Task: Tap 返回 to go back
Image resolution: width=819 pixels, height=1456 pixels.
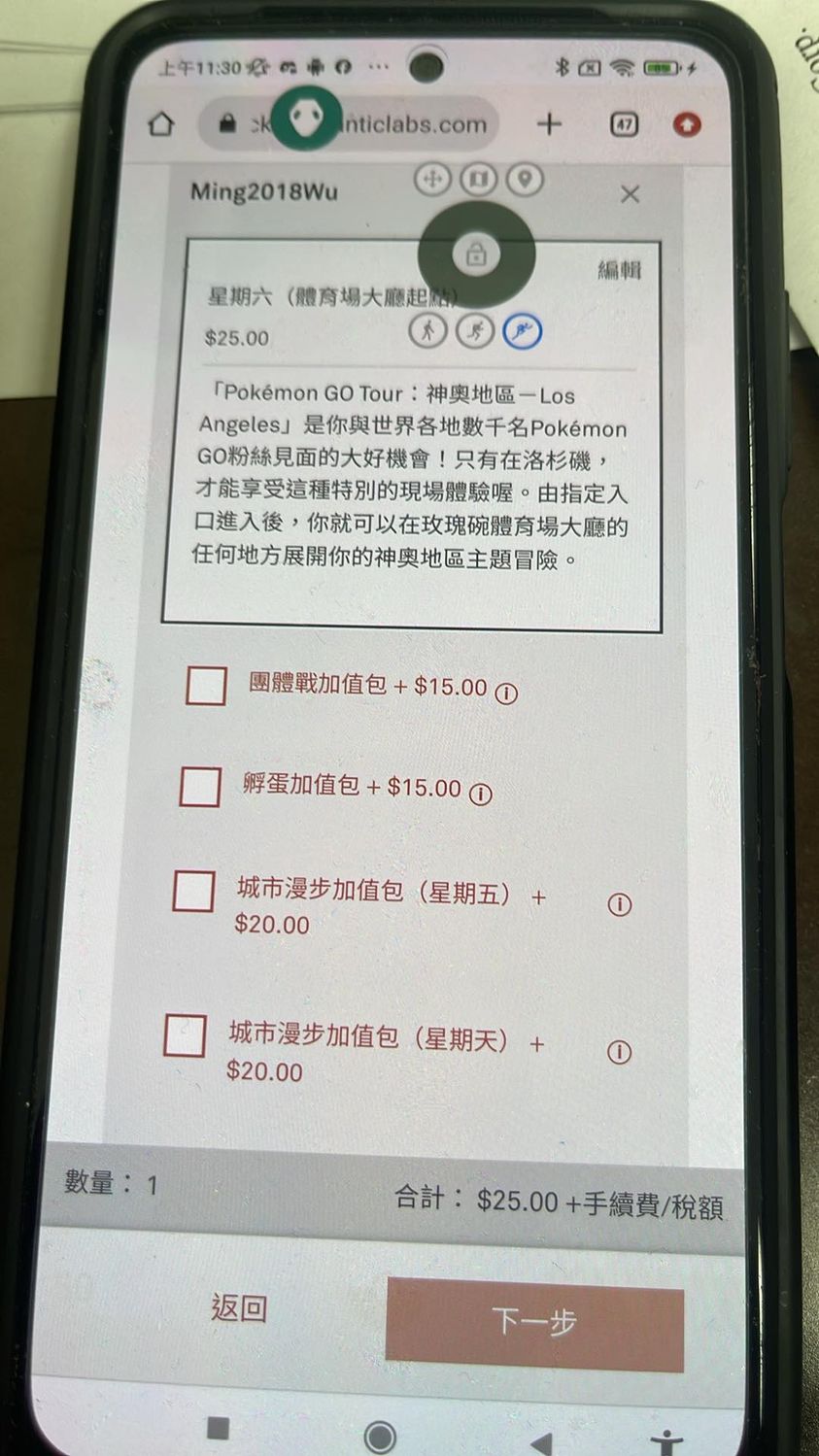Action: tap(239, 1307)
